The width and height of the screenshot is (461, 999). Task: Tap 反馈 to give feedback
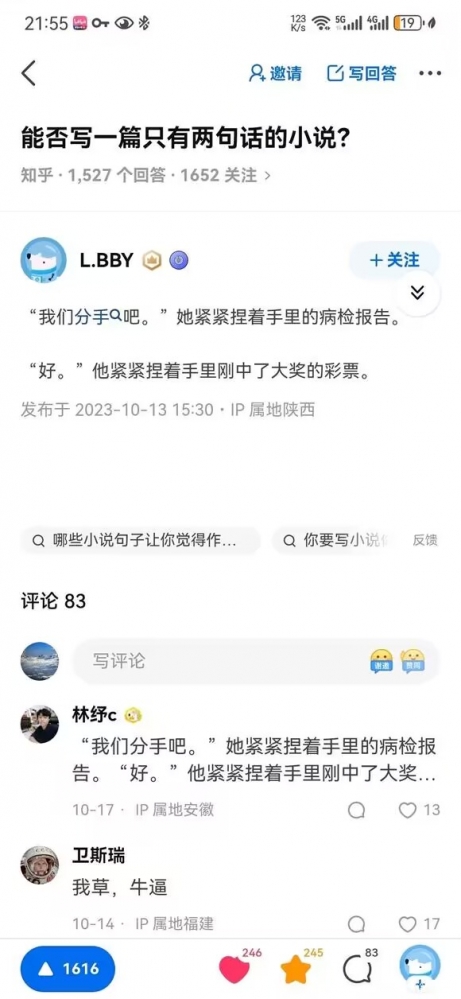click(425, 541)
